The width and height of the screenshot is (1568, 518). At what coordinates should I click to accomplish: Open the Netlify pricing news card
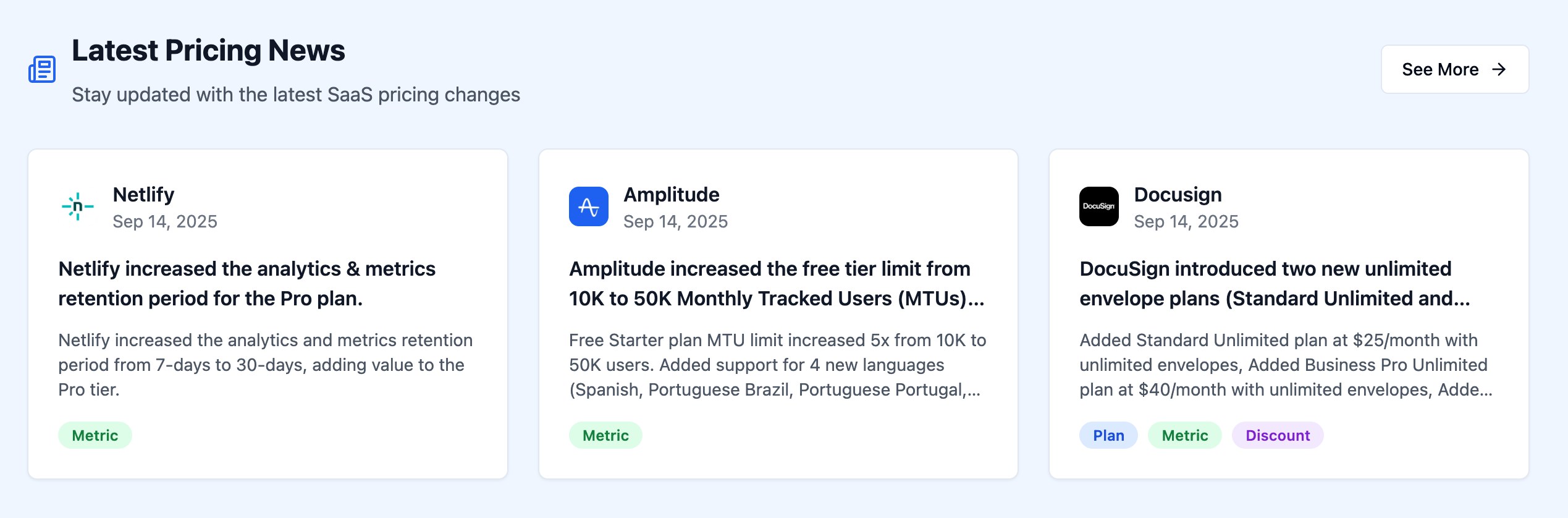coord(268,313)
